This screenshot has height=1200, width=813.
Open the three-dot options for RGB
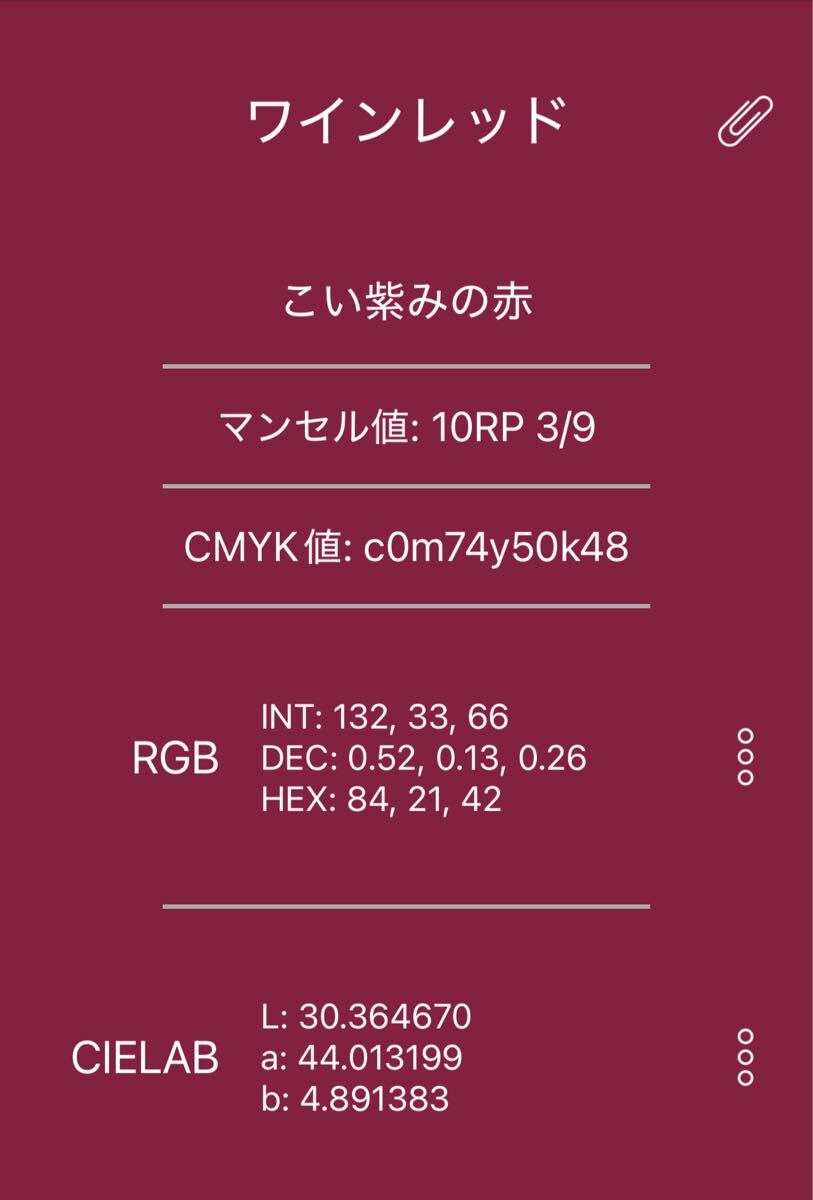click(745, 757)
